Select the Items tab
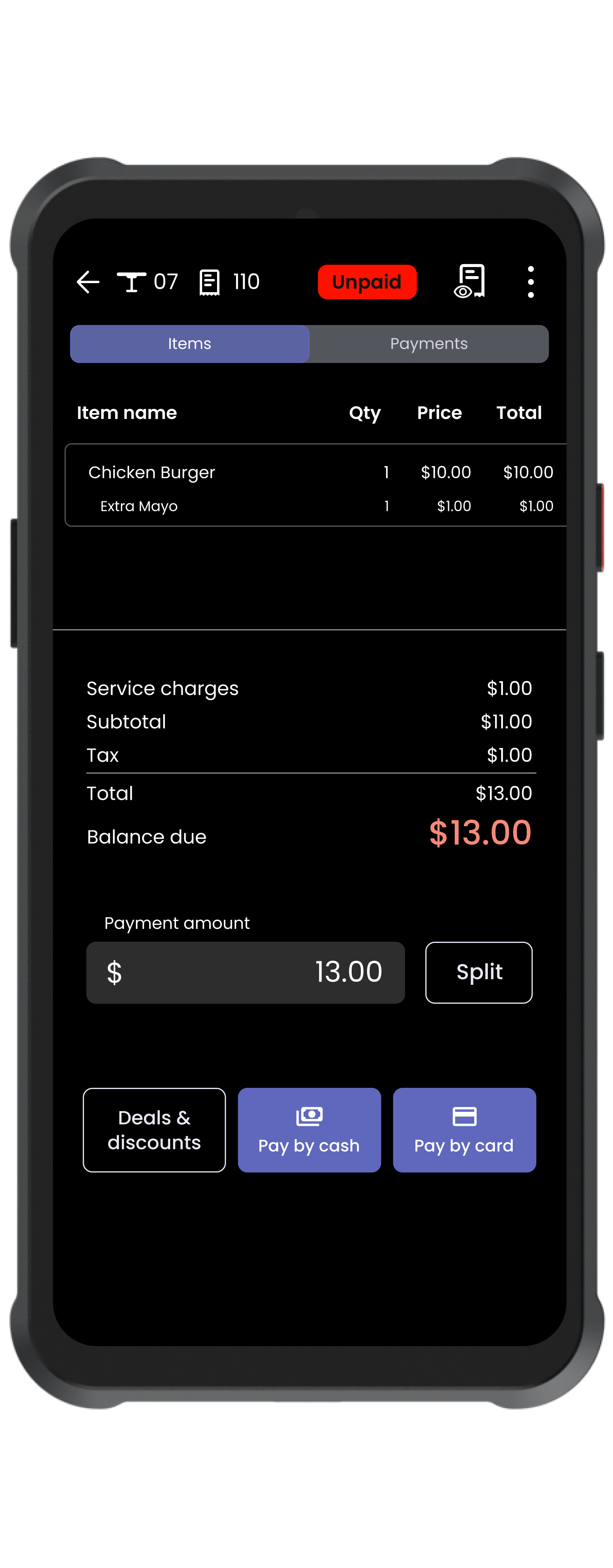 190,344
